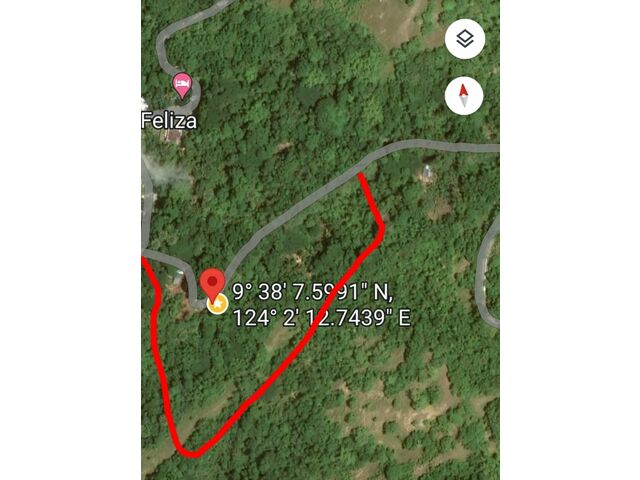Open the map layers selector
The image size is (640, 480).
tap(464, 40)
